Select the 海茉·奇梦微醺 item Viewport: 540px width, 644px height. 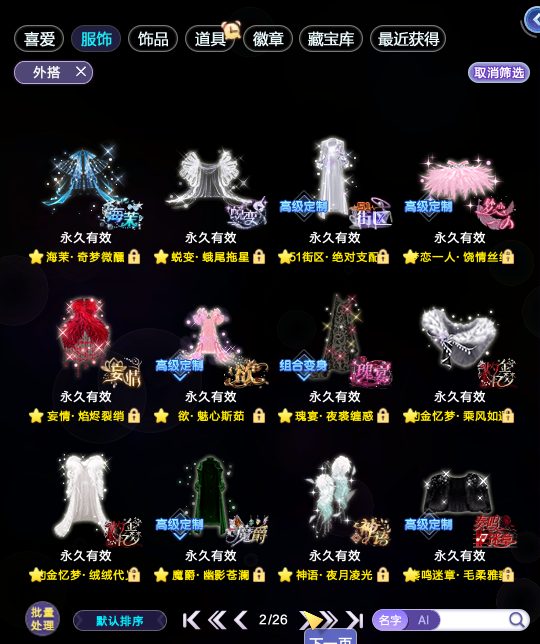pyautogui.click(x=85, y=201)
